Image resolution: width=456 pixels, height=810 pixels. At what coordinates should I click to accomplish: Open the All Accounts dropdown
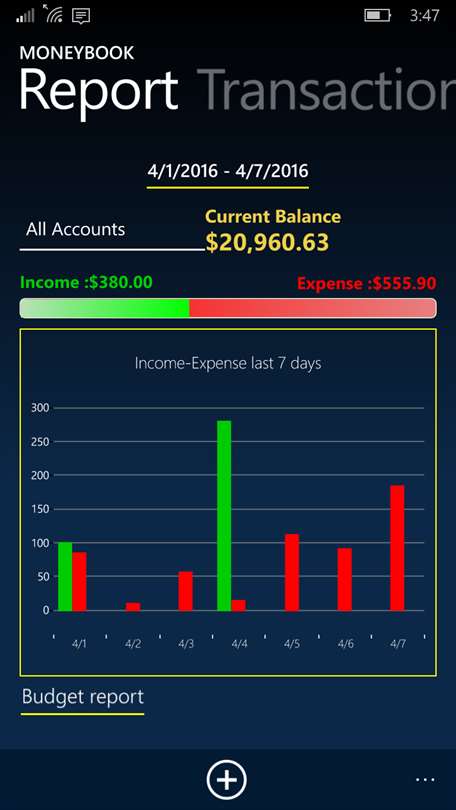point(112,230)
